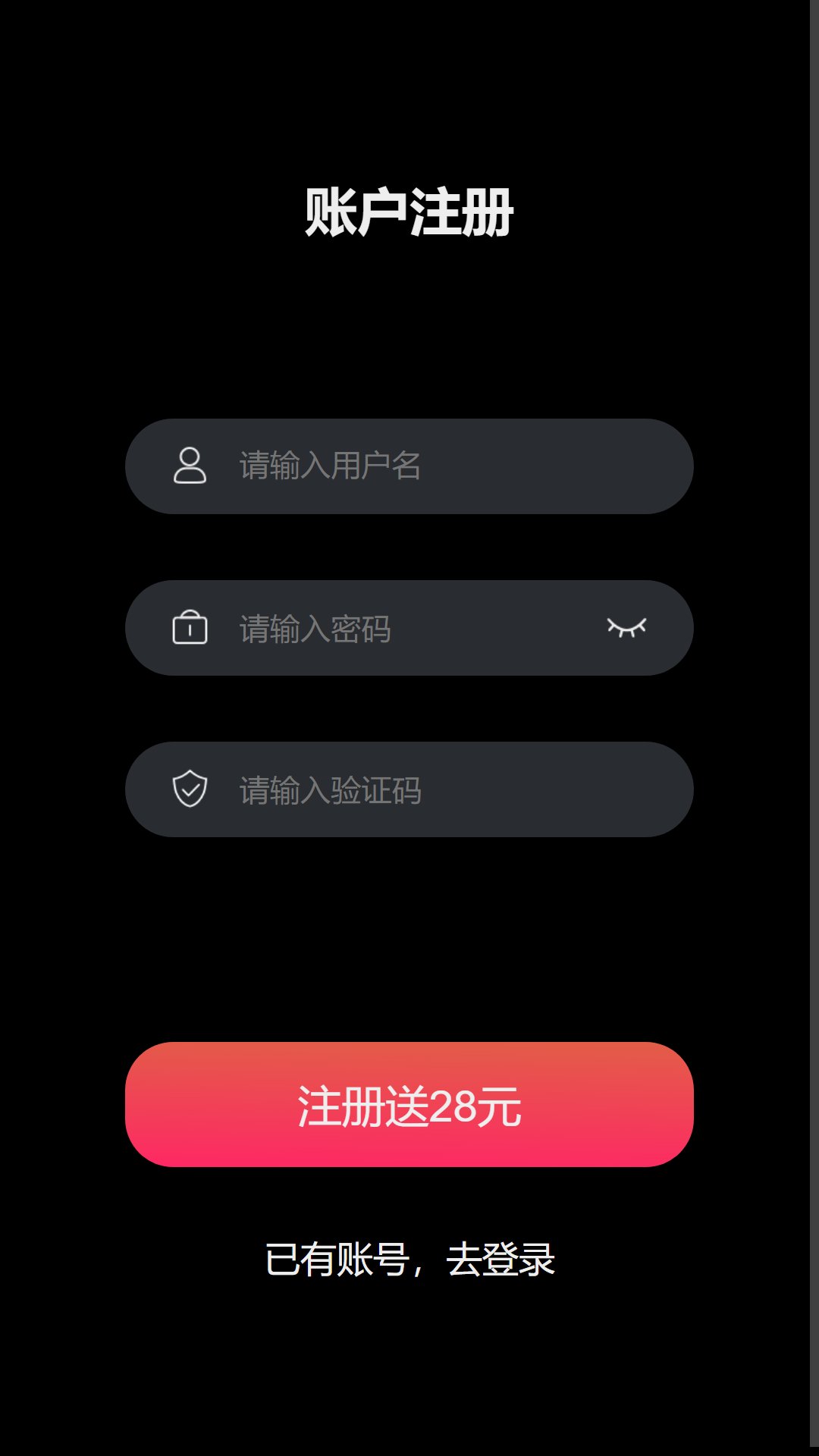This screenshot has height=1456, width=819.
Task: Select the verification code field 请输入验证码
Action: click(x=425, y=790)
